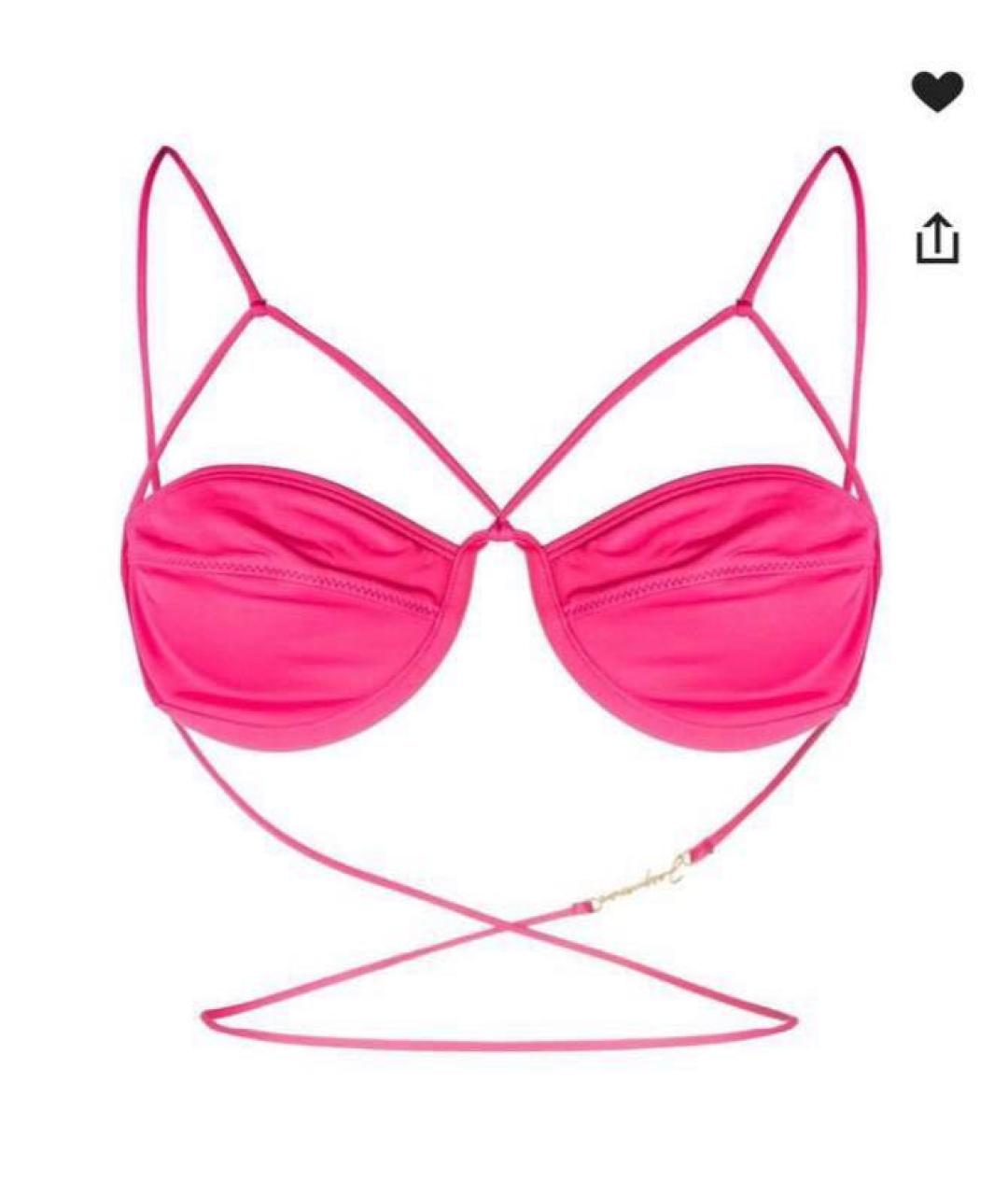Open the pink bikini top image
The width and height of the screenshot is (1008, 1195).
click(x=502, y=597)
